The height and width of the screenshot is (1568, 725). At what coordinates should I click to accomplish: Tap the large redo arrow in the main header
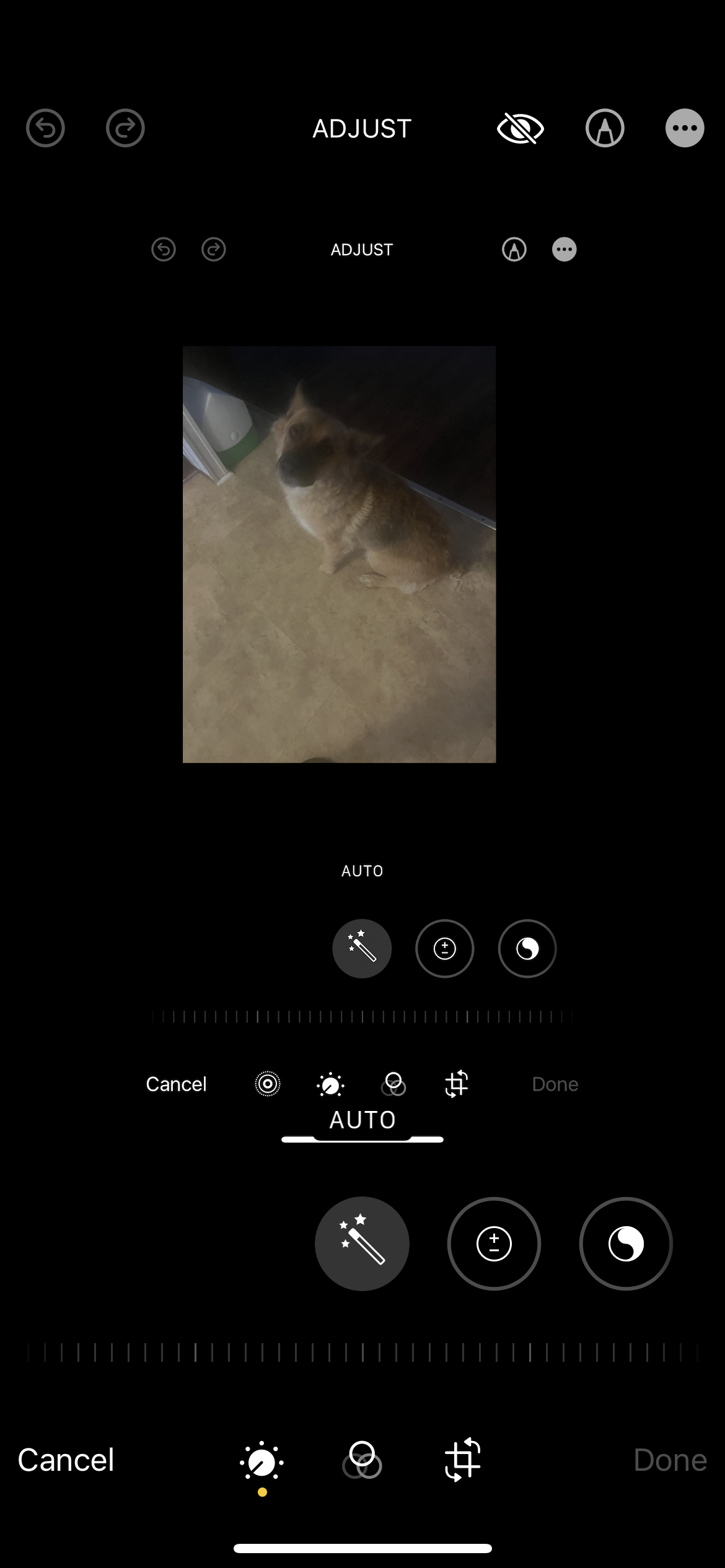coord(125,128)
